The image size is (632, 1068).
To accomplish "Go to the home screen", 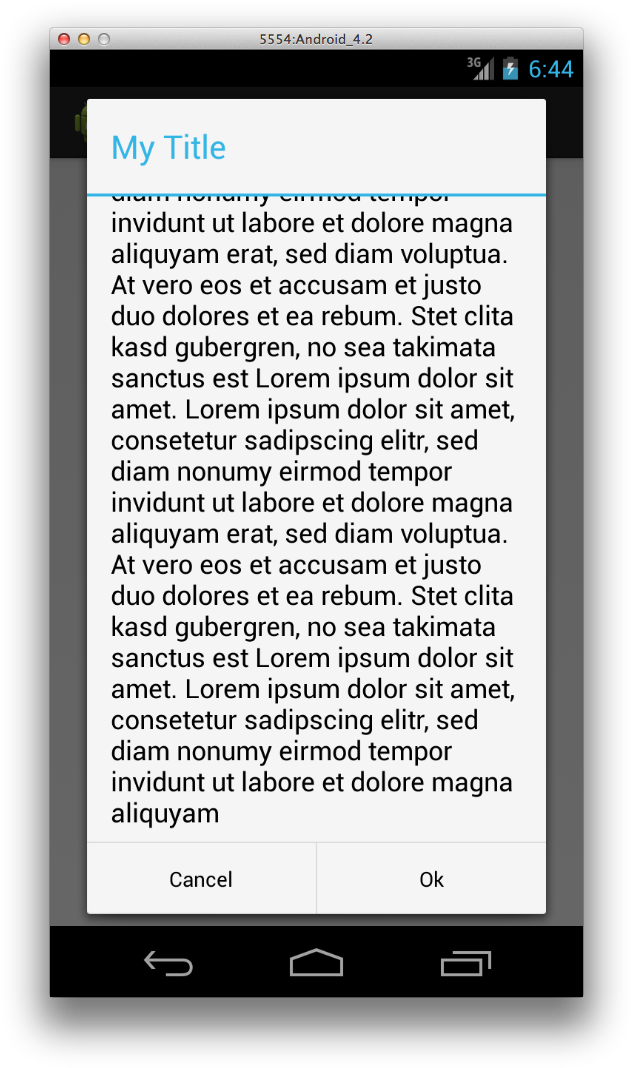I will pyautogui.click(x=316, y=963).
